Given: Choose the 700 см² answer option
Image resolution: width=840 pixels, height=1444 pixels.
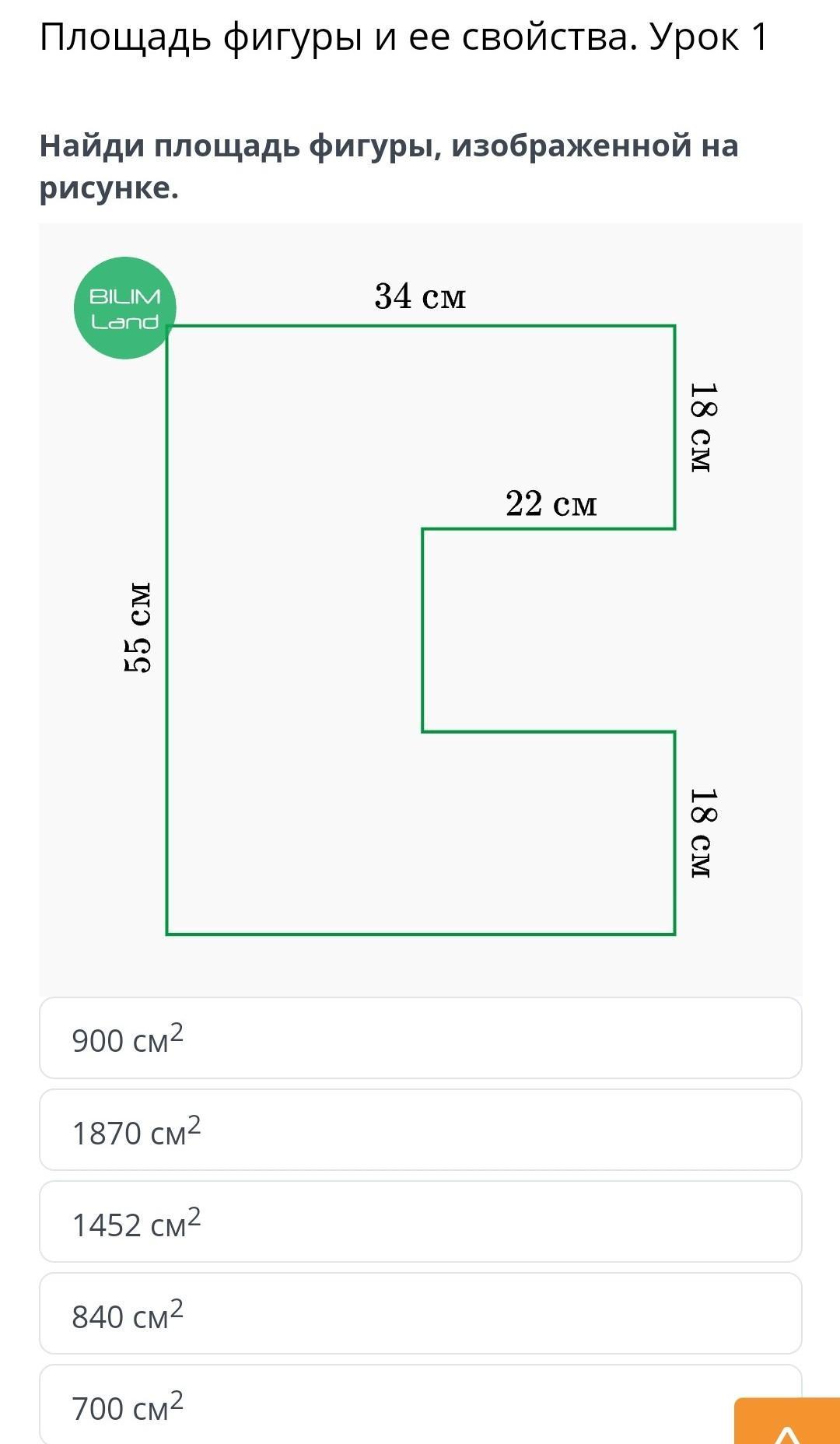Looking at the screenshot, I should pos(420,1404).
